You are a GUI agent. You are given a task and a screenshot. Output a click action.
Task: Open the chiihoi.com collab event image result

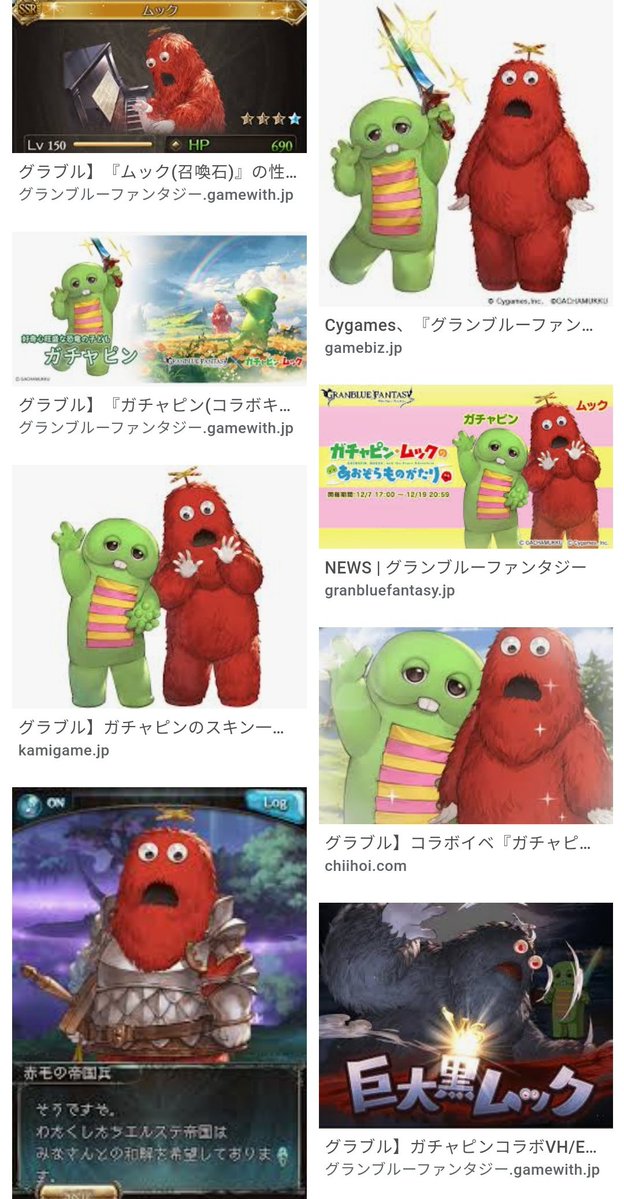(x=465, y=725)
